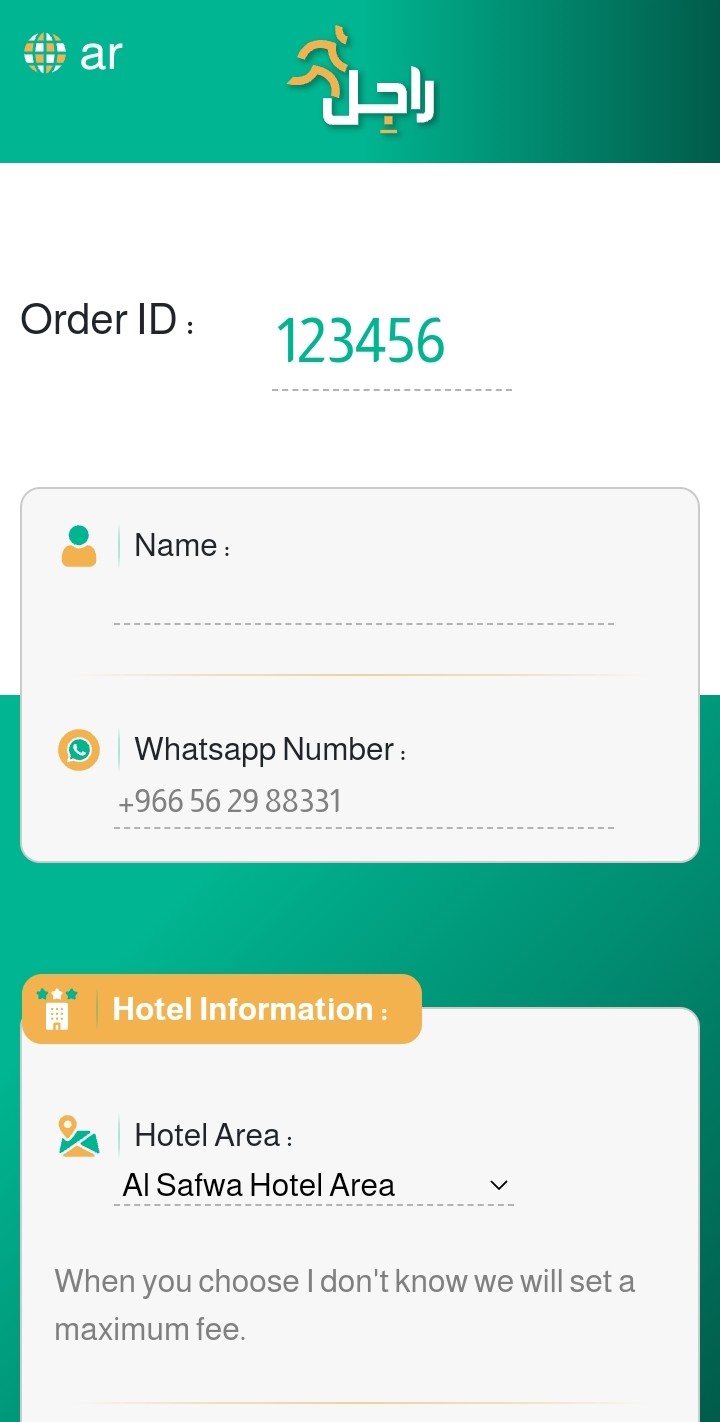Switch language to Arabic
Screen dimensions: 720x1422
click(x=73, y=53)
